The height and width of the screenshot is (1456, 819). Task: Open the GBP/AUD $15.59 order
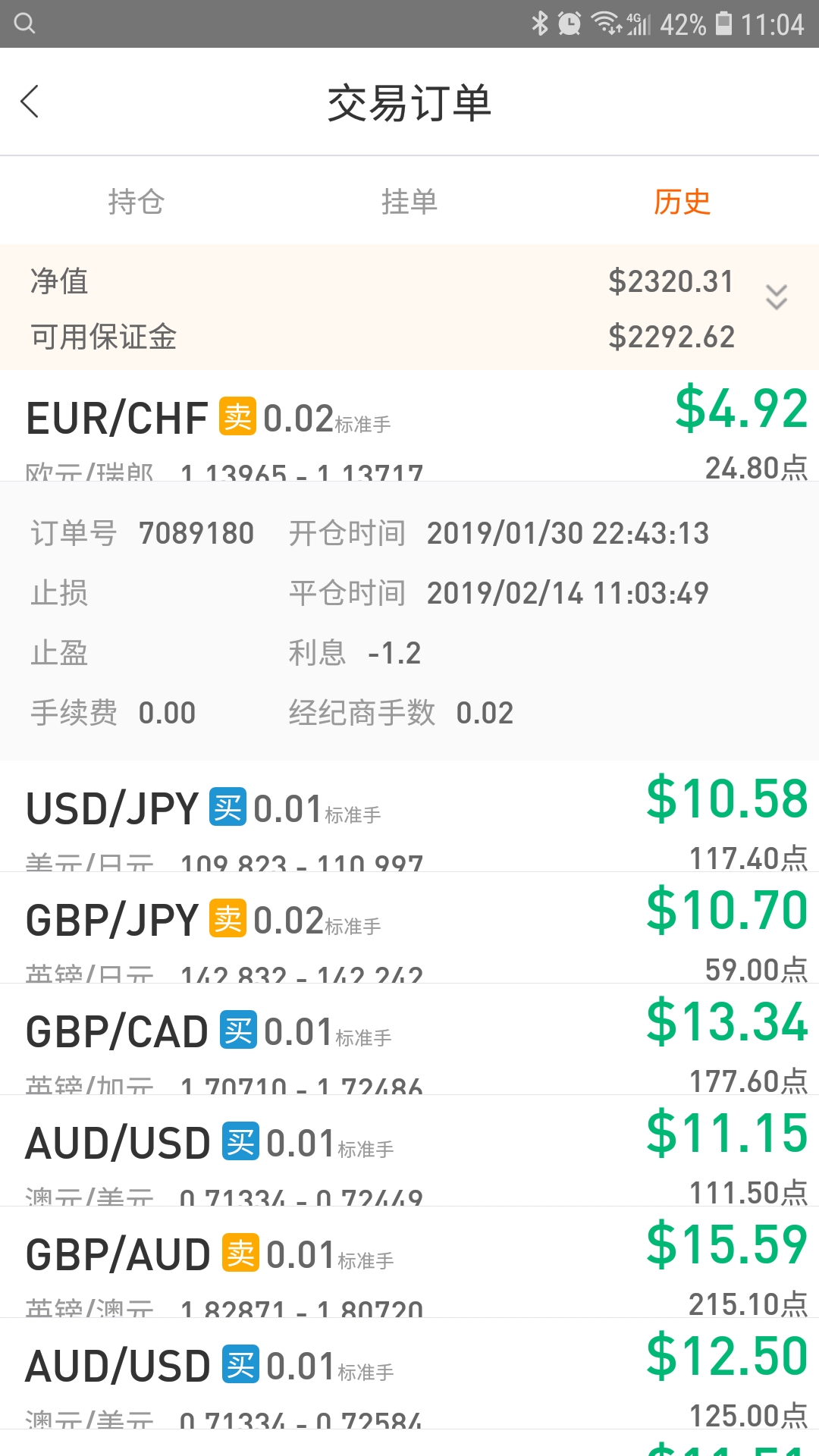pos(409,1263)
